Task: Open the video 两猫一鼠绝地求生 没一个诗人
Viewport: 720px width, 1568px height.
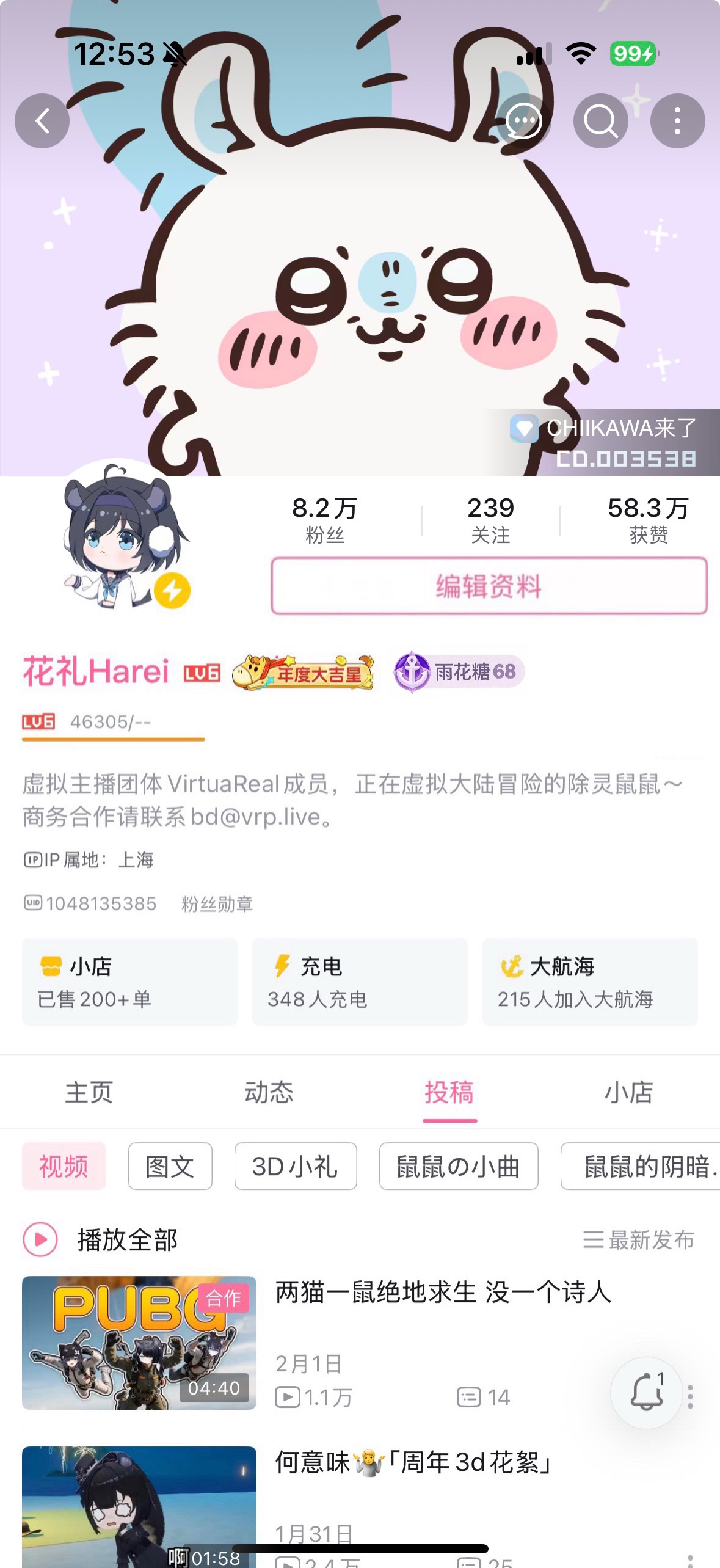Action: point(443,1292)
